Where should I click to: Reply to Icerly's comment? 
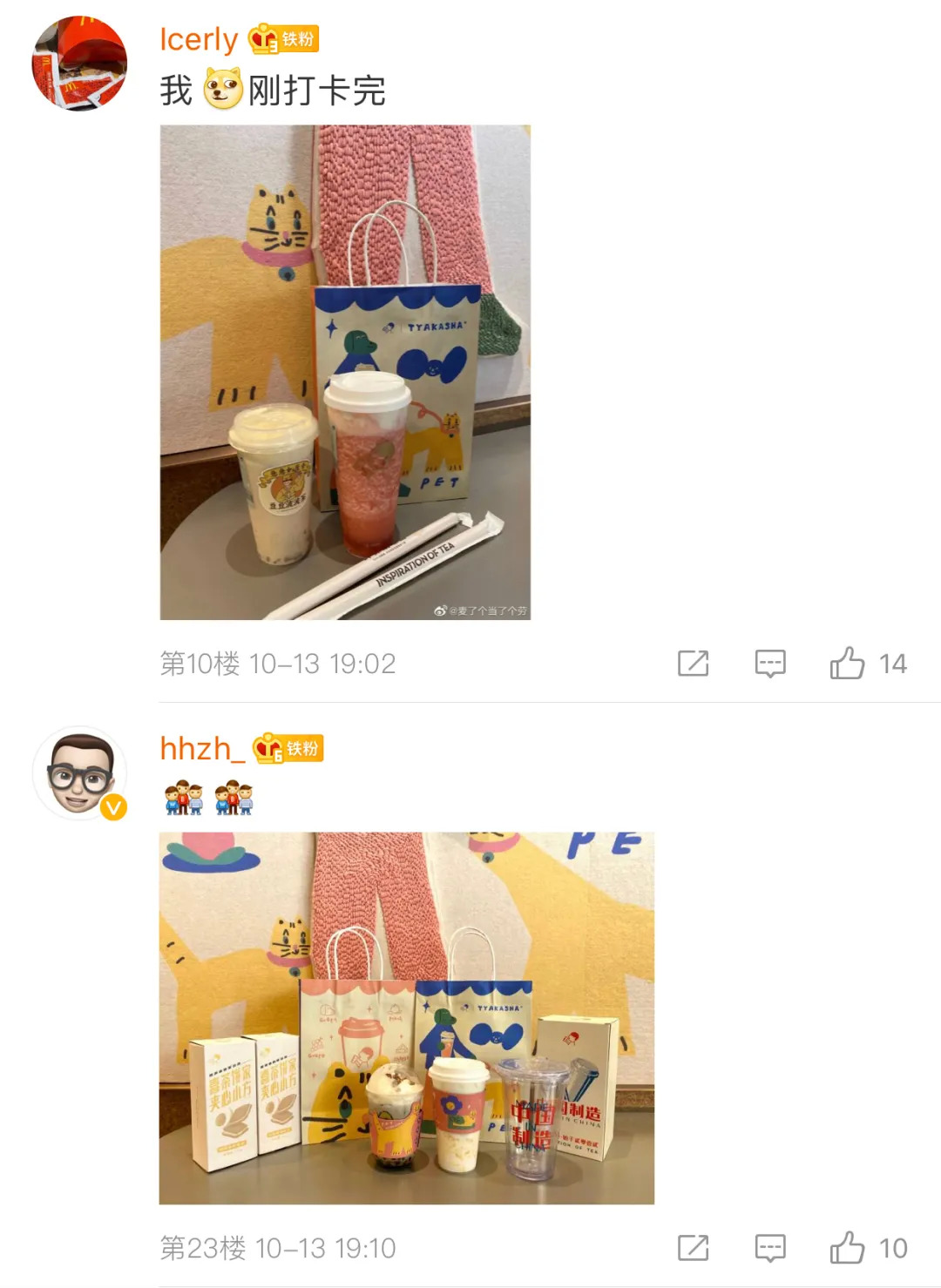point(770,664)
